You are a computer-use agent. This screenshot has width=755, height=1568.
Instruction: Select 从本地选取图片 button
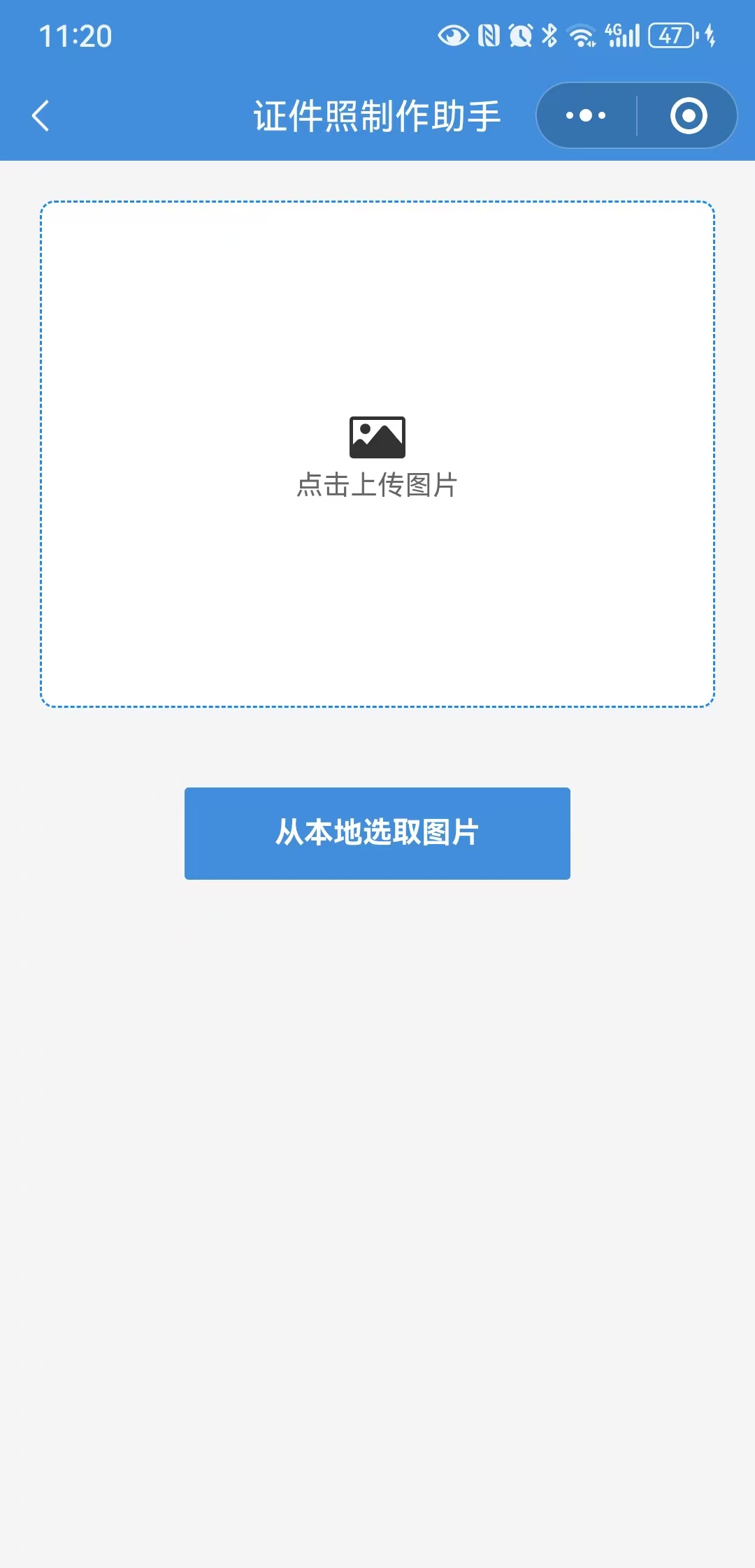(377, 833)
